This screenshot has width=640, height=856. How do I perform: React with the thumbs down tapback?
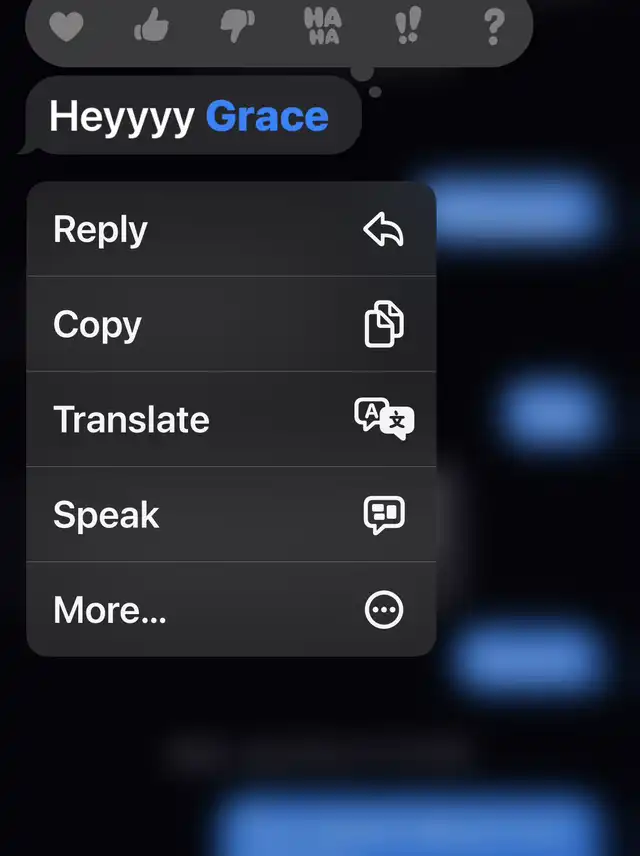[237, 26]
